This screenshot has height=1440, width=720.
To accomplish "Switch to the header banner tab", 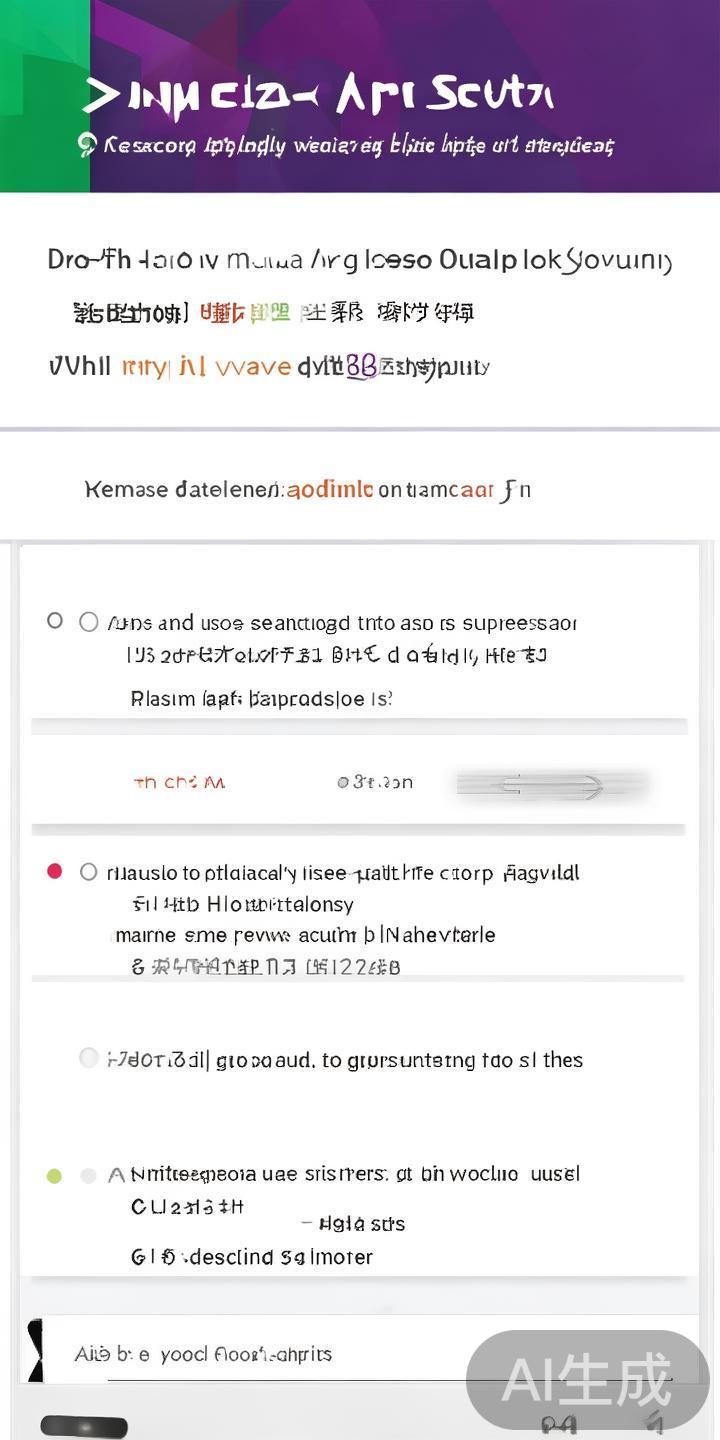I will click(360, 95).
